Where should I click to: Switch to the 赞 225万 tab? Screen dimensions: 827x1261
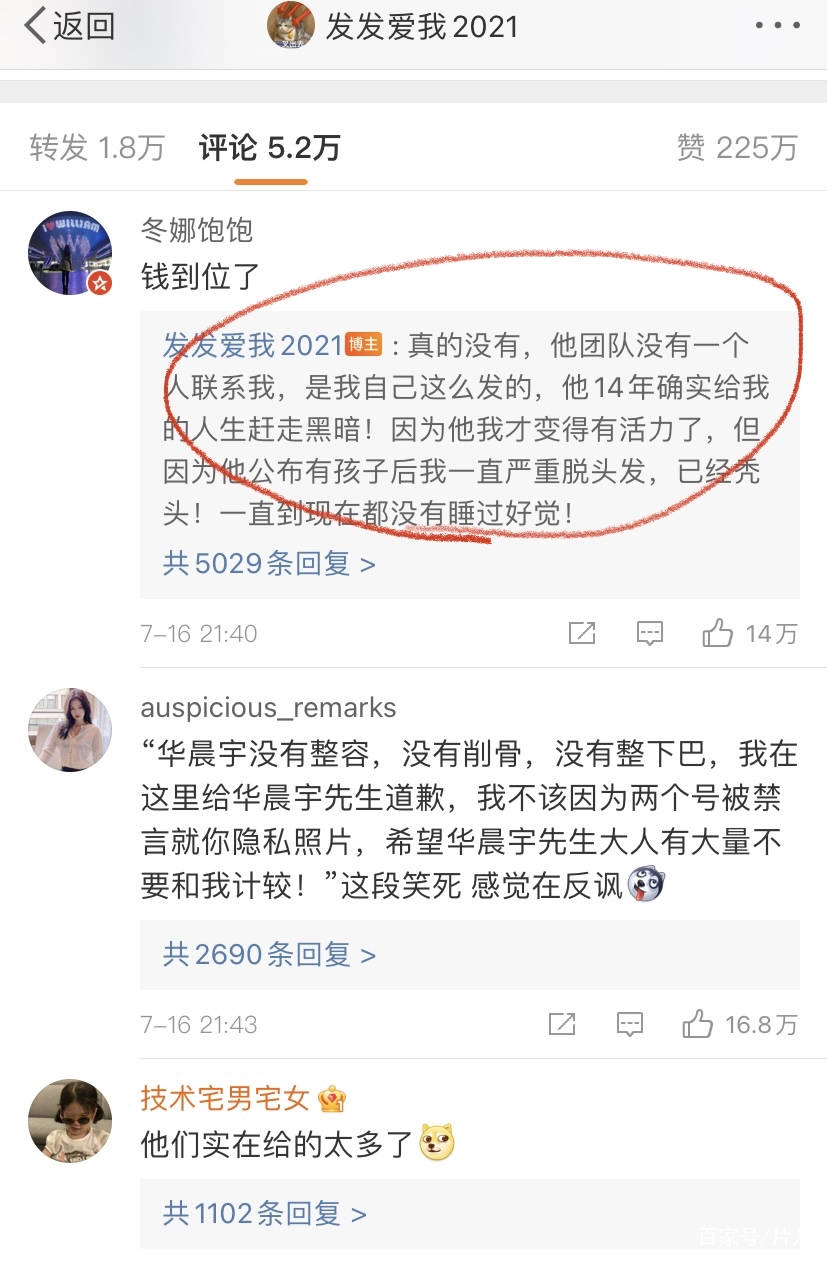point(737,148)
